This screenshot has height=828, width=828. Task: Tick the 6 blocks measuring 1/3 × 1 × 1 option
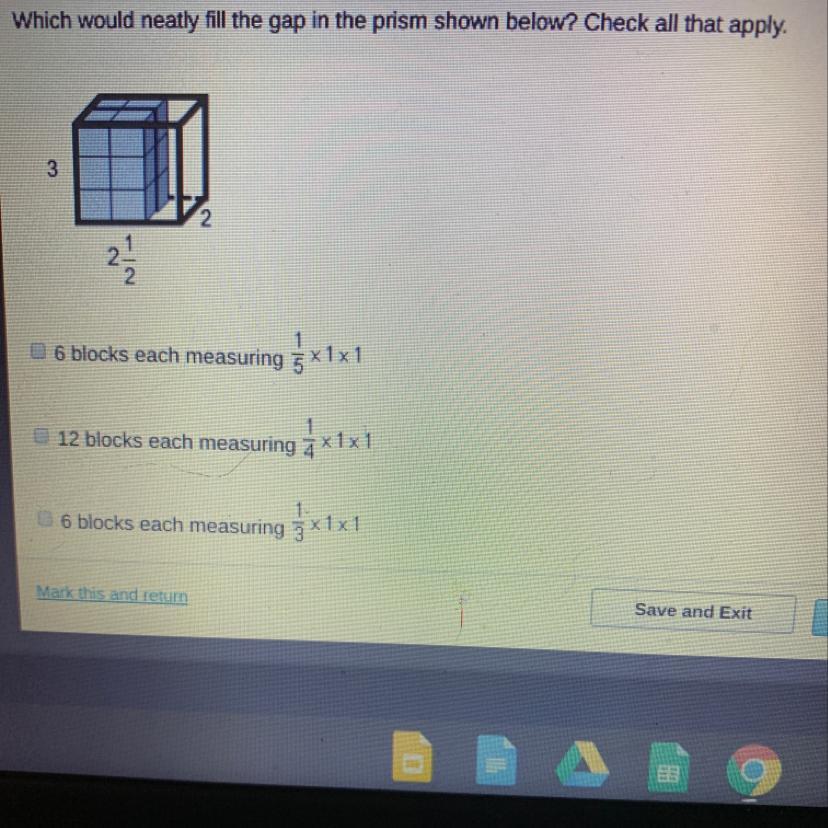point(45,520)
